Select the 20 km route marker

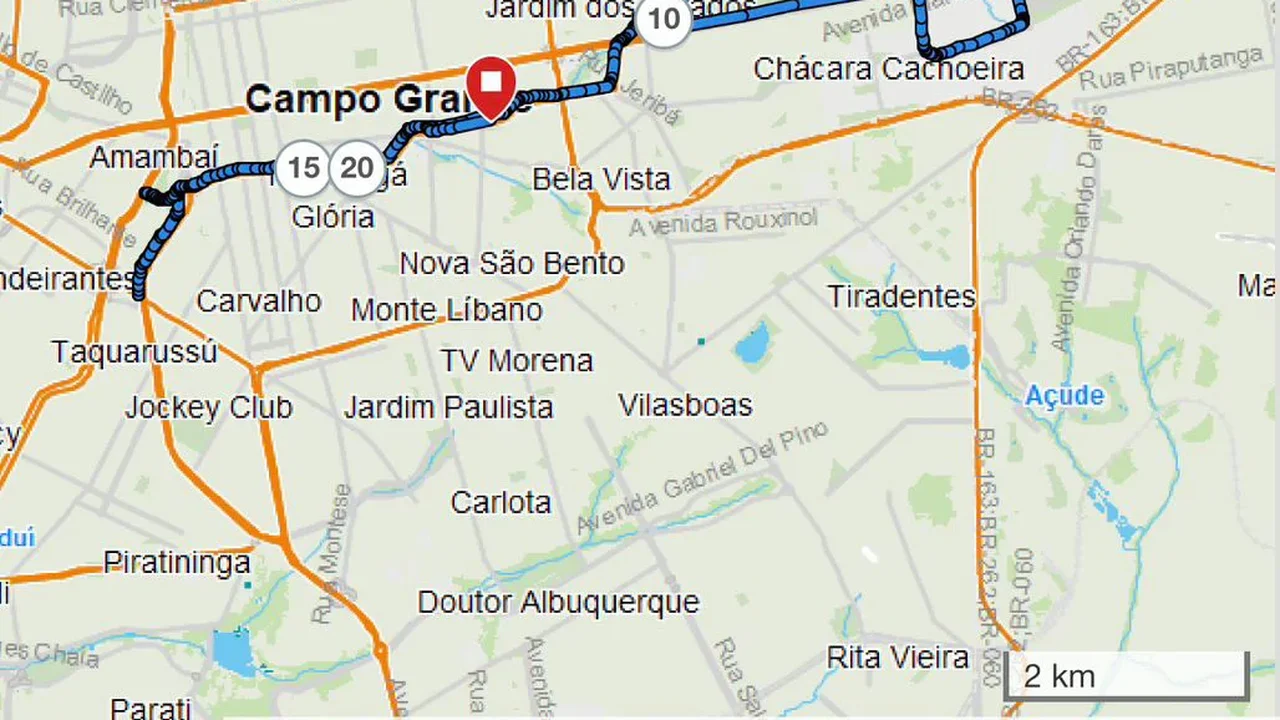pos(357,168)
